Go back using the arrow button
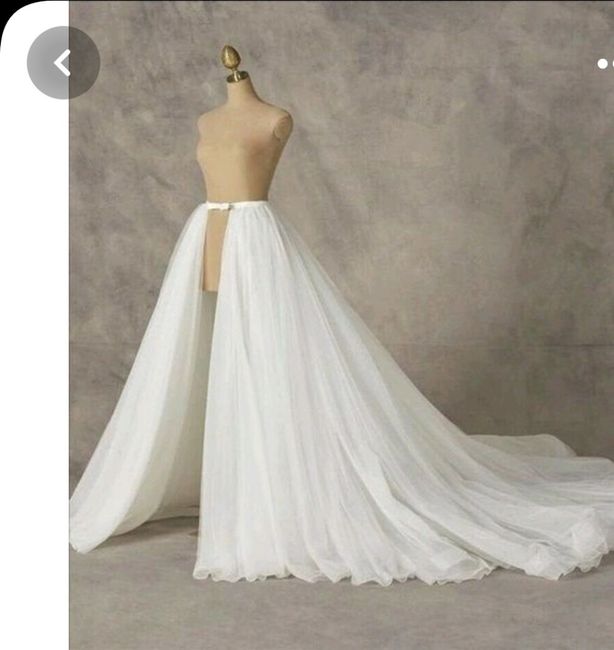Screen dimensions: 614x650 [x=63, y=63]
